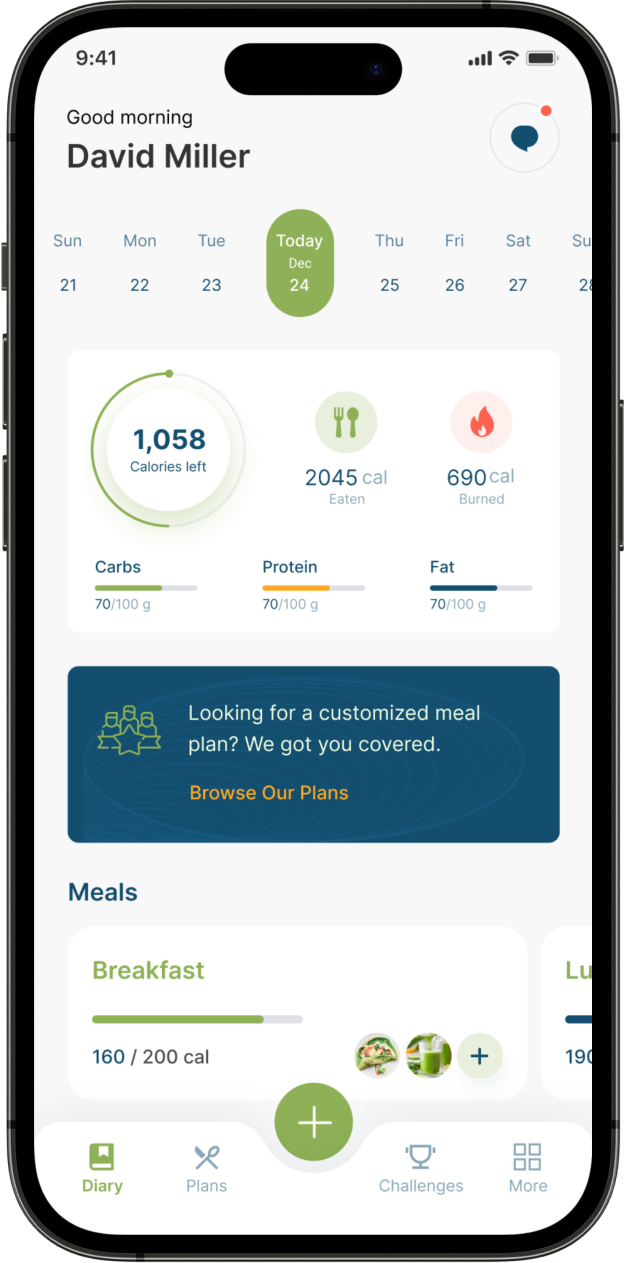
Task: Select Thursday the 25th
Action: [389, 263]
